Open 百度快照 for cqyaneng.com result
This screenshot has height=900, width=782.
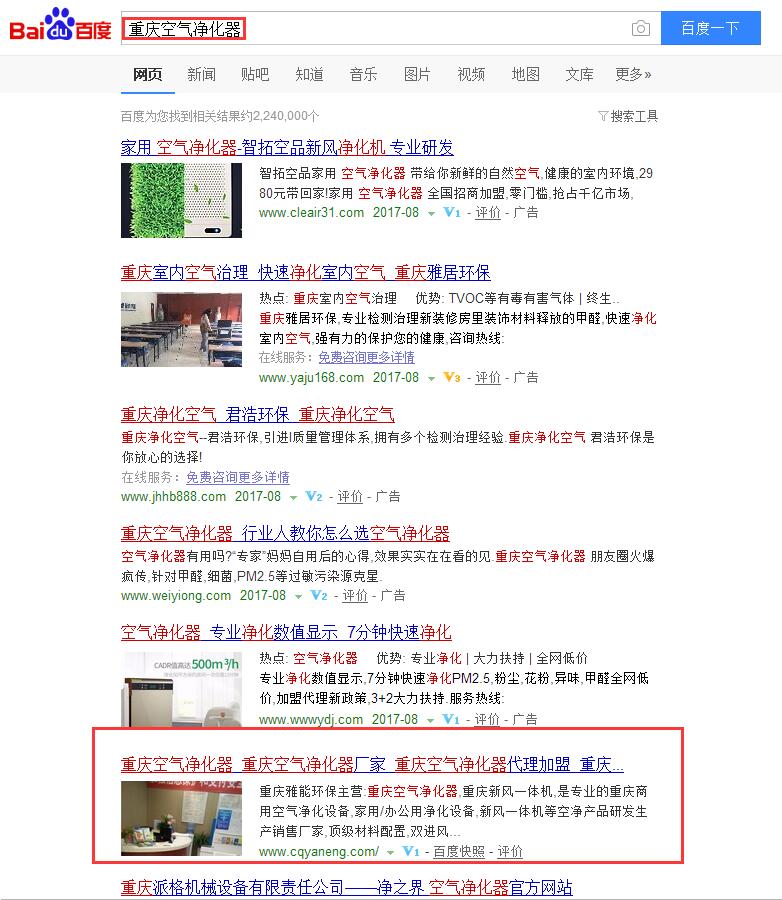[x=459, y=851]
